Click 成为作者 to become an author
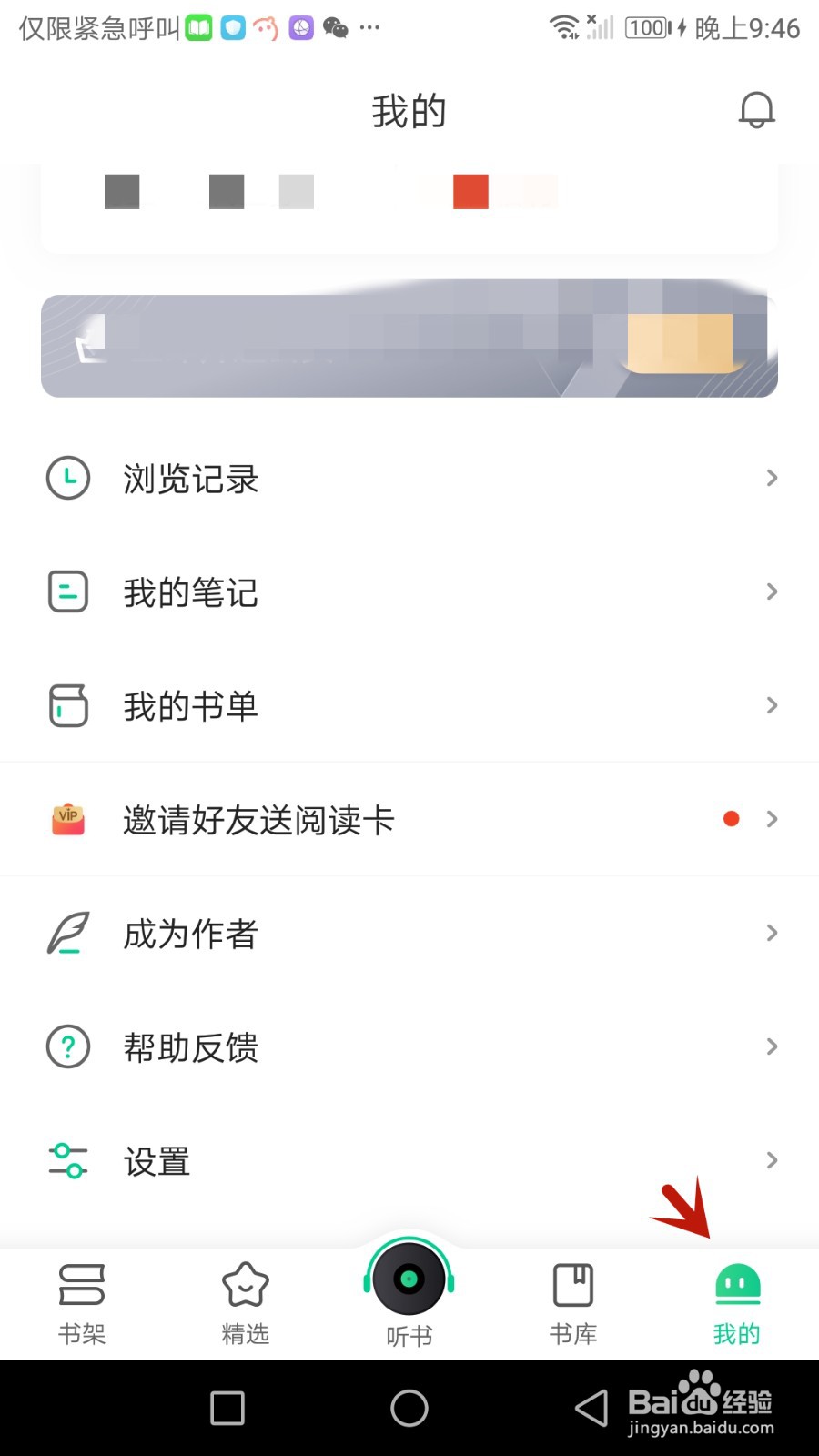This screenshot has height=1456, width=819. tap(190, 933)
